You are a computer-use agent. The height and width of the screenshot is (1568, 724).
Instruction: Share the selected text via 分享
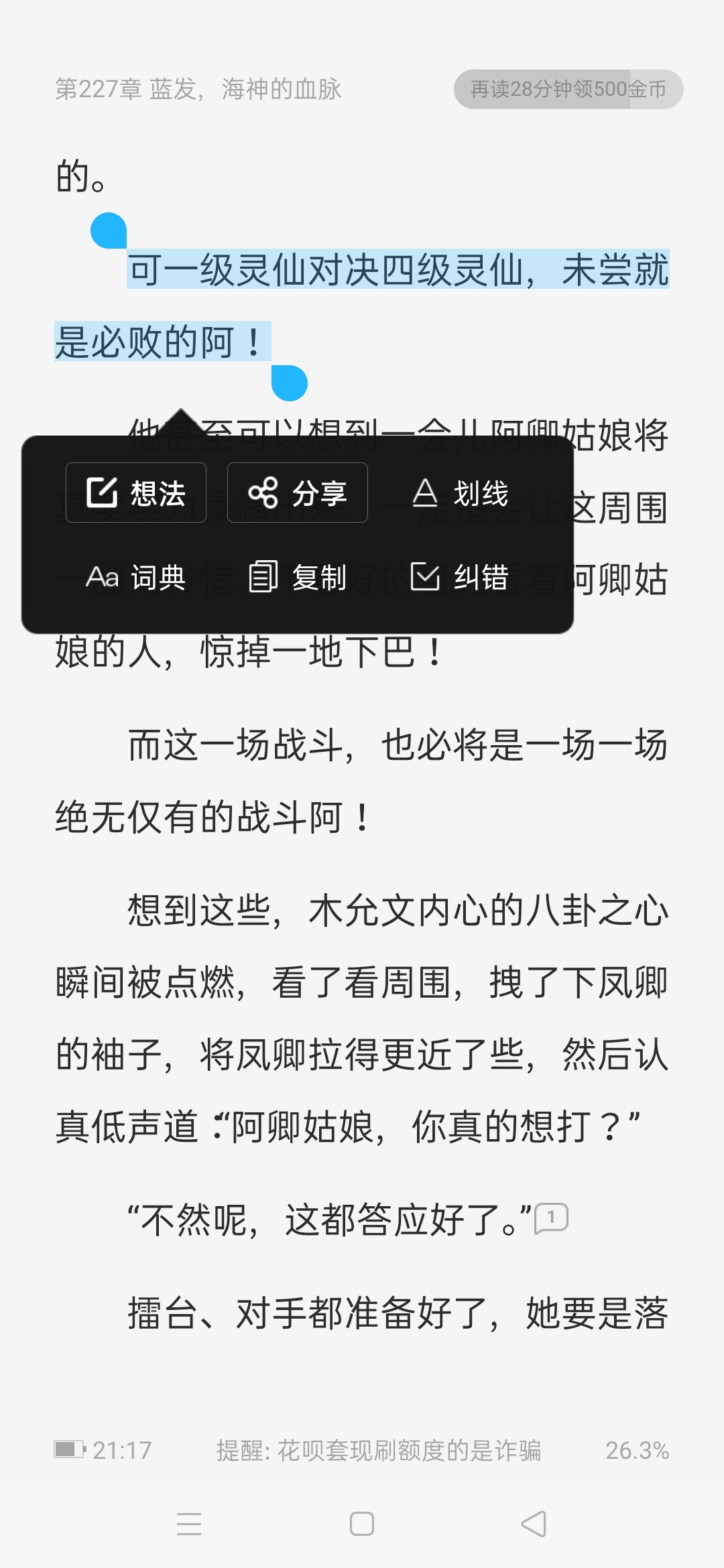(x=298, y=493)
